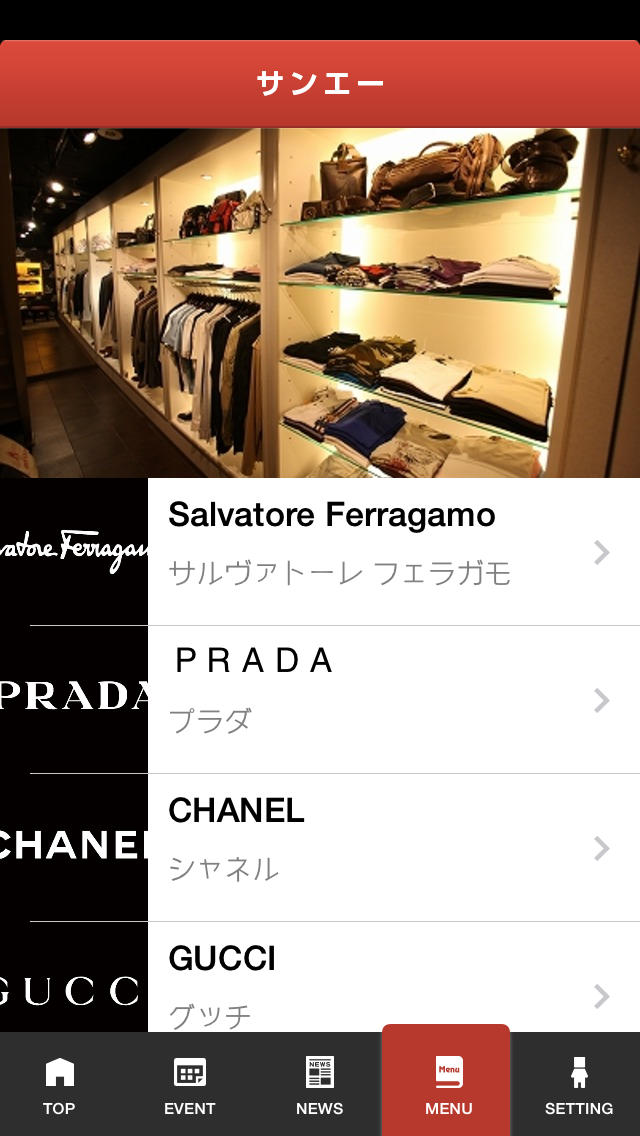Open the SETTING tab
This screenshot has width=640, height=1136.
578,1086
